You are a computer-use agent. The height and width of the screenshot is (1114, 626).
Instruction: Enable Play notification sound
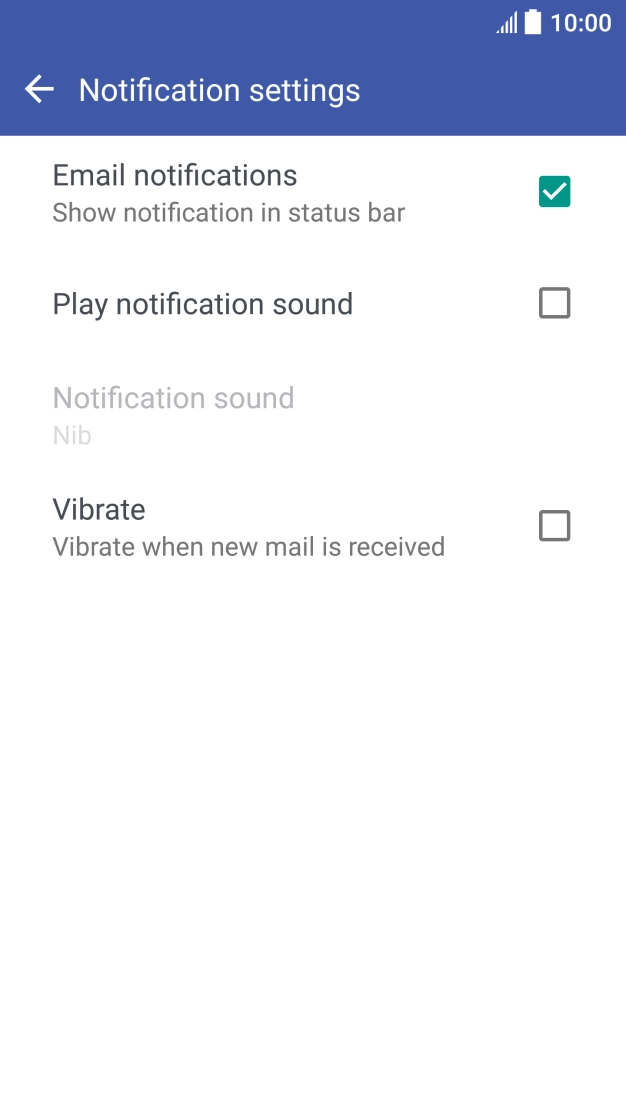[554, 303]
